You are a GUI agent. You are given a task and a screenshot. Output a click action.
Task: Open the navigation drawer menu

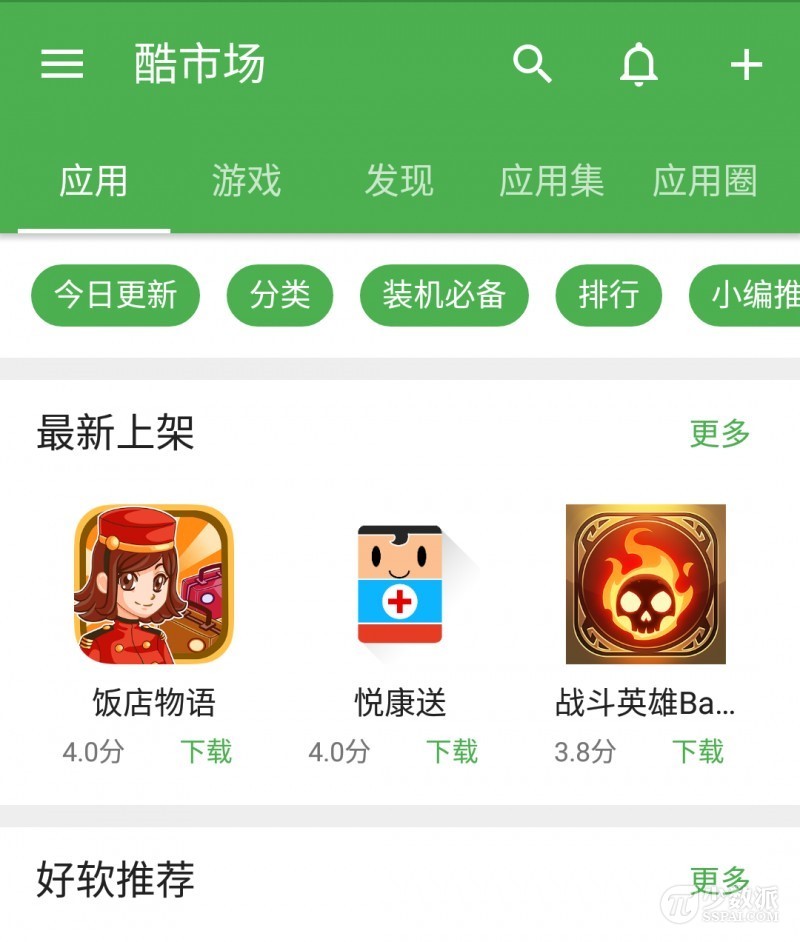62,64
